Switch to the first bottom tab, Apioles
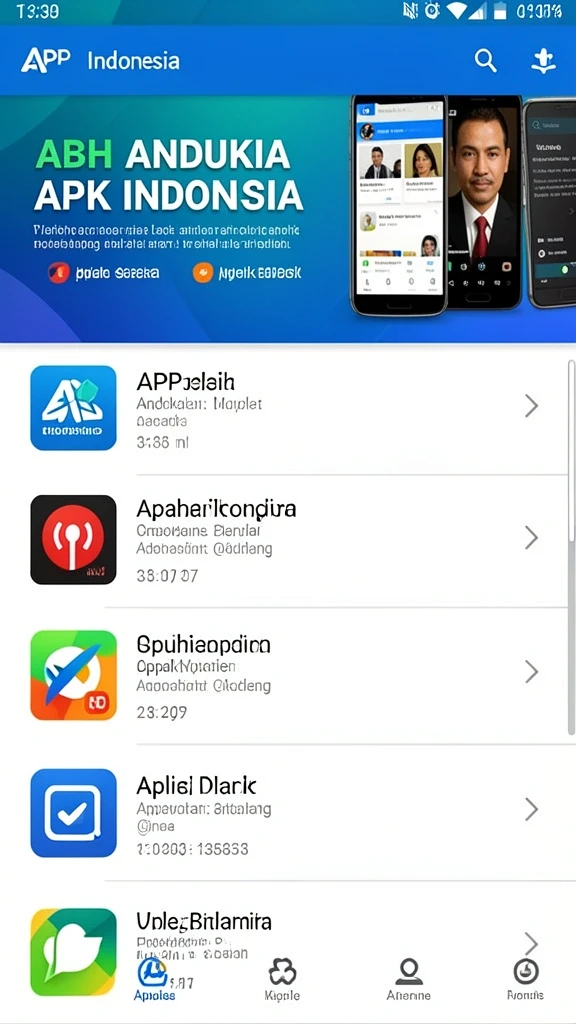This screenshot has width=576, height=1024. click(x=154, y=980)
